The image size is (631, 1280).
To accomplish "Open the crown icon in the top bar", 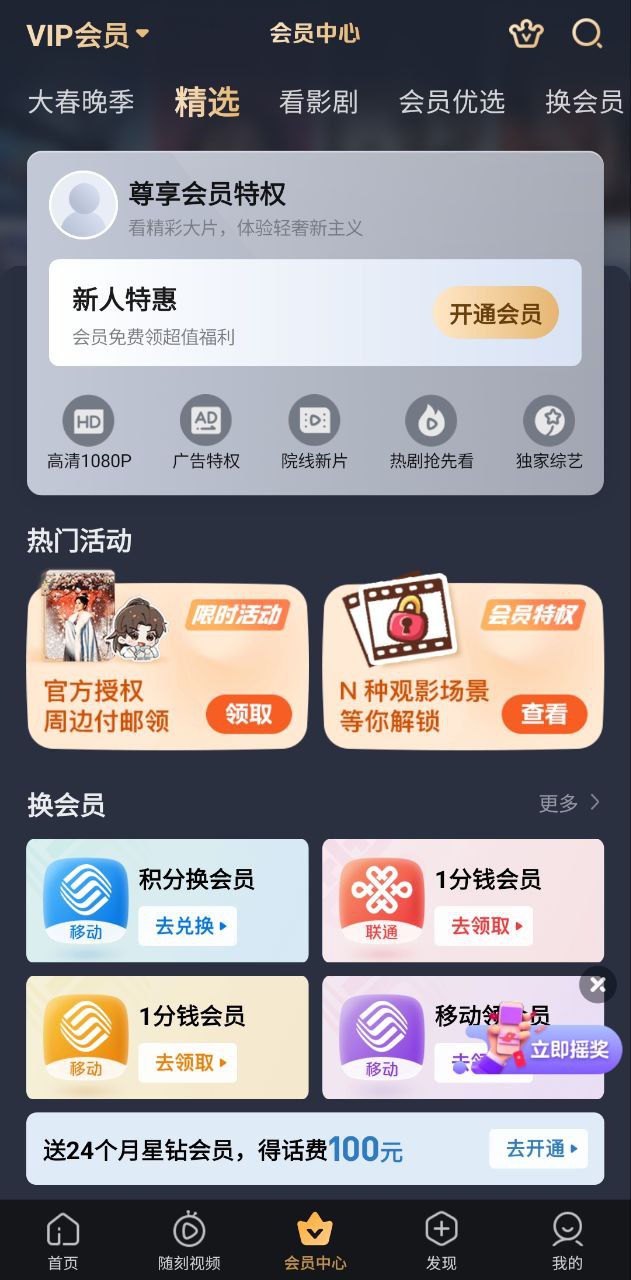I will (x=526, y=34).
